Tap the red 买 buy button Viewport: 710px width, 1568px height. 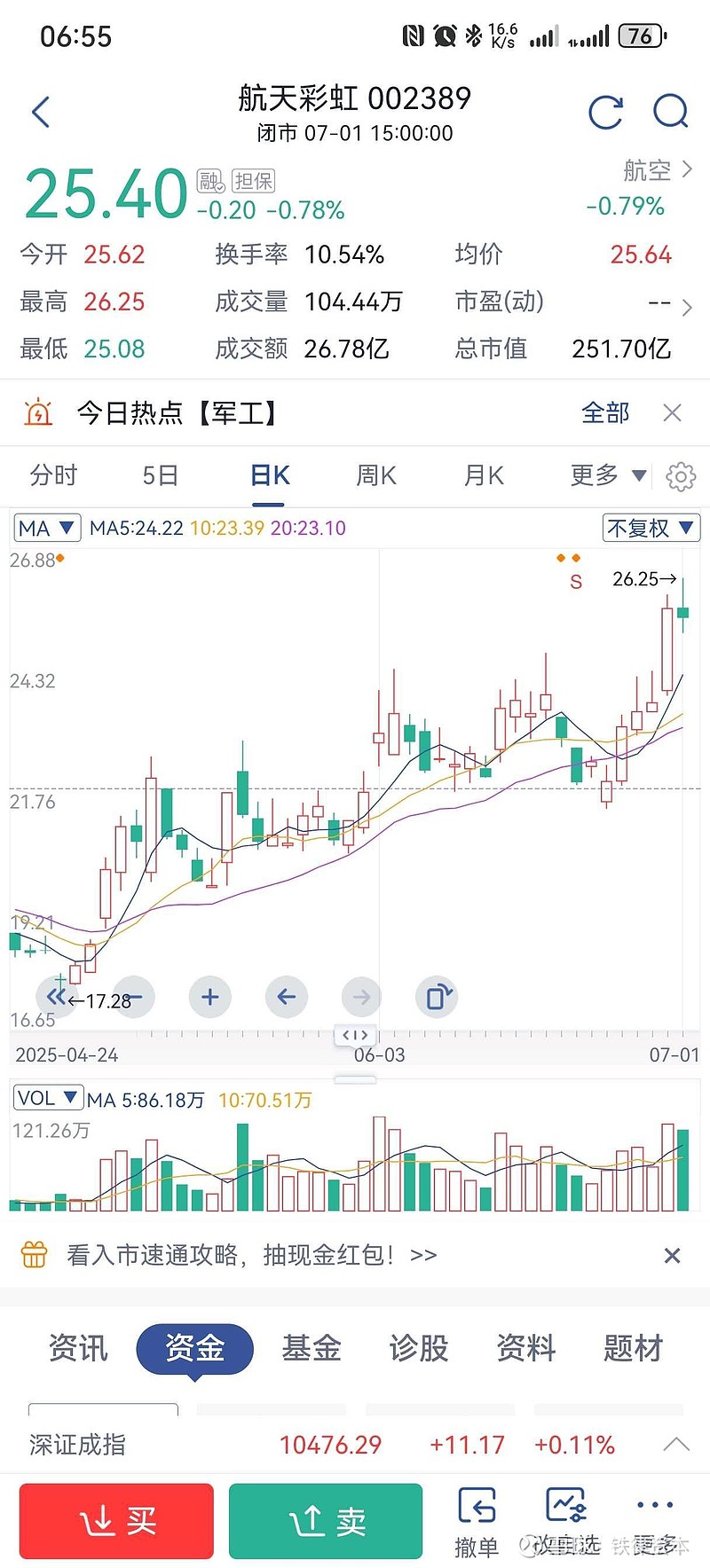pos(116,1521)
